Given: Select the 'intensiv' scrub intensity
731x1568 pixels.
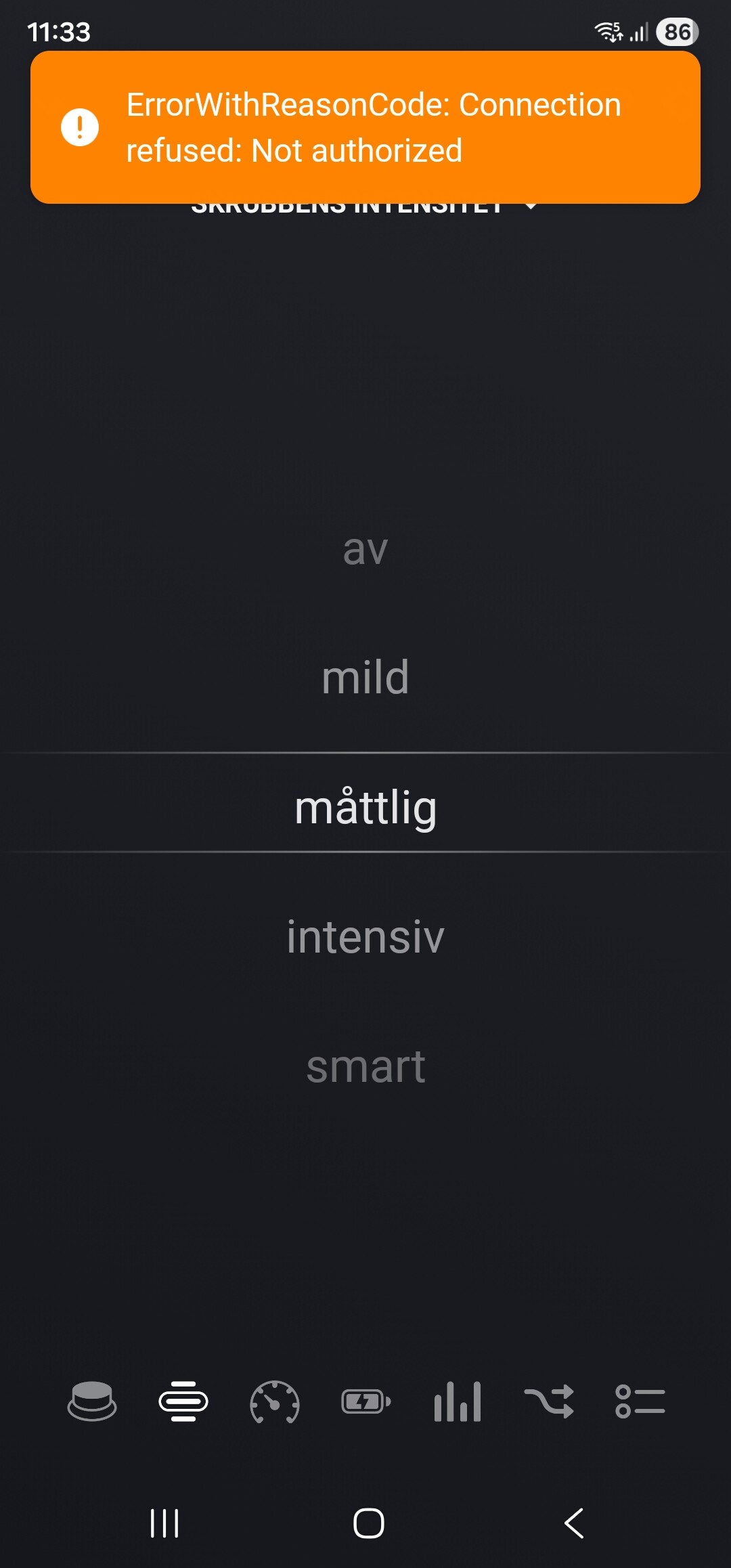Looking at the screenshot, I should click(365, 938).
